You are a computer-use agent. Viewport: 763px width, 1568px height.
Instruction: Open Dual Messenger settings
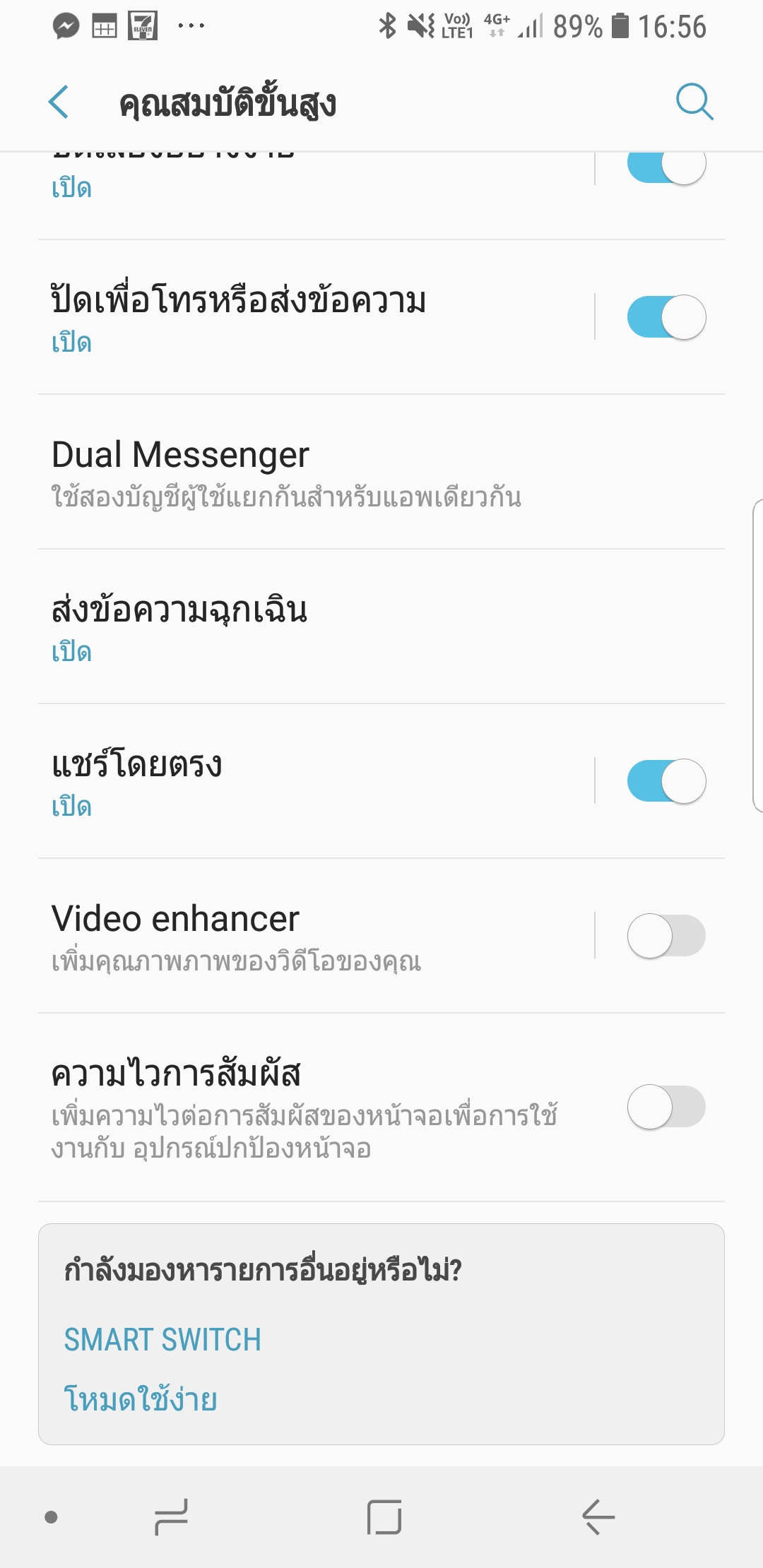(283, 472)
